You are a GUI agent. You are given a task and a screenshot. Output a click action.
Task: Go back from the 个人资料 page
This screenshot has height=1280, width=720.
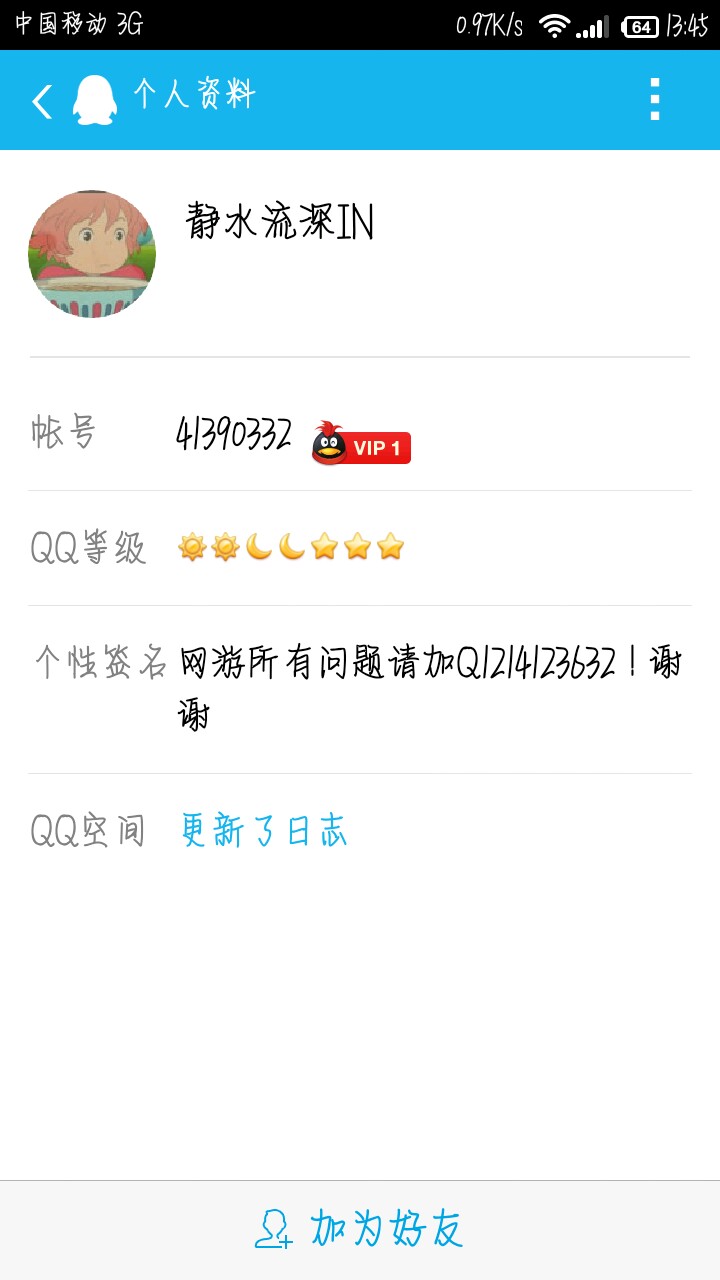pyautogui.click(x=42, y=101)
